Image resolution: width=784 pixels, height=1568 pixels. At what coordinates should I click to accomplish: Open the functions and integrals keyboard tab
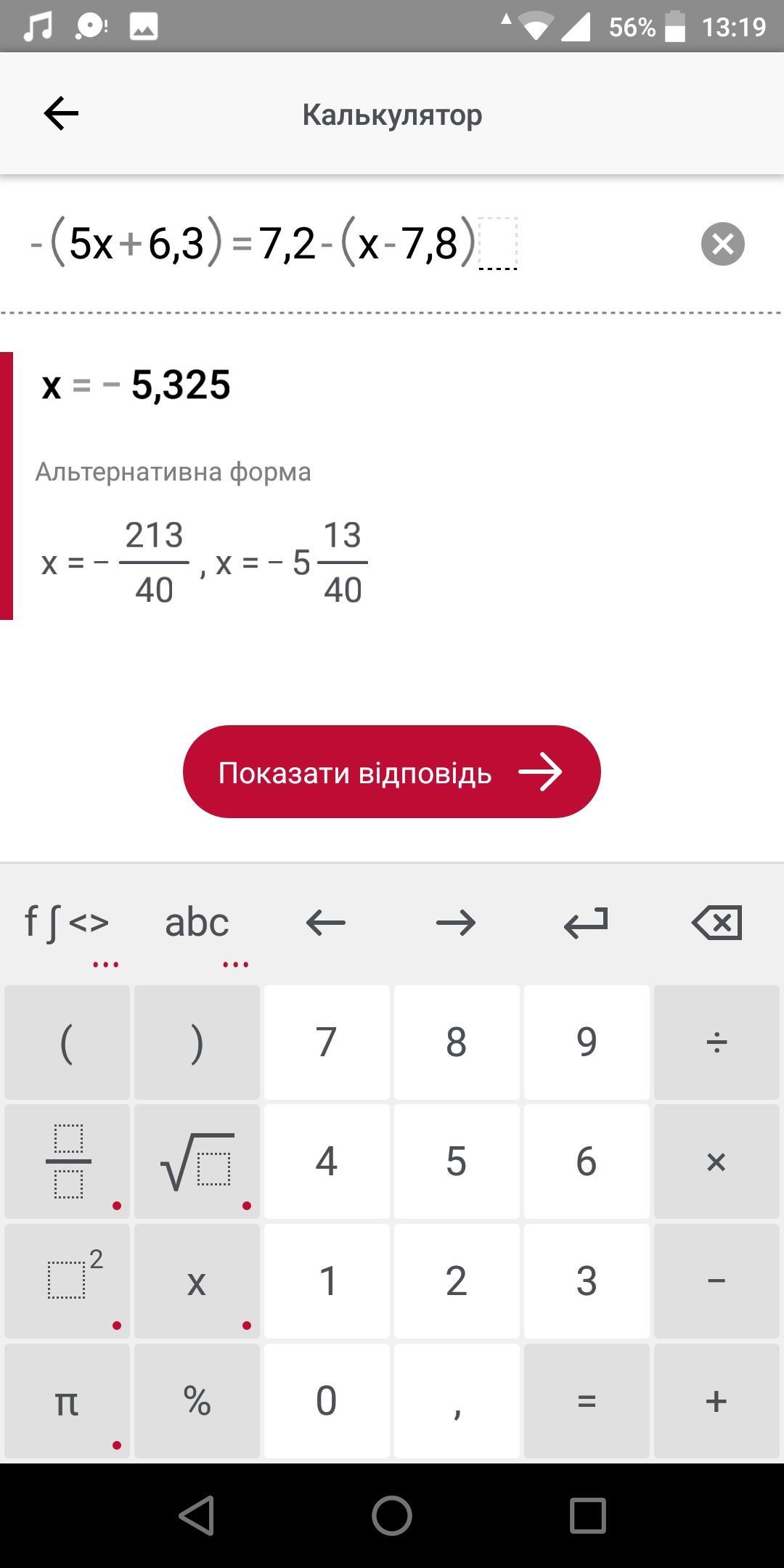tap(67, 923)
